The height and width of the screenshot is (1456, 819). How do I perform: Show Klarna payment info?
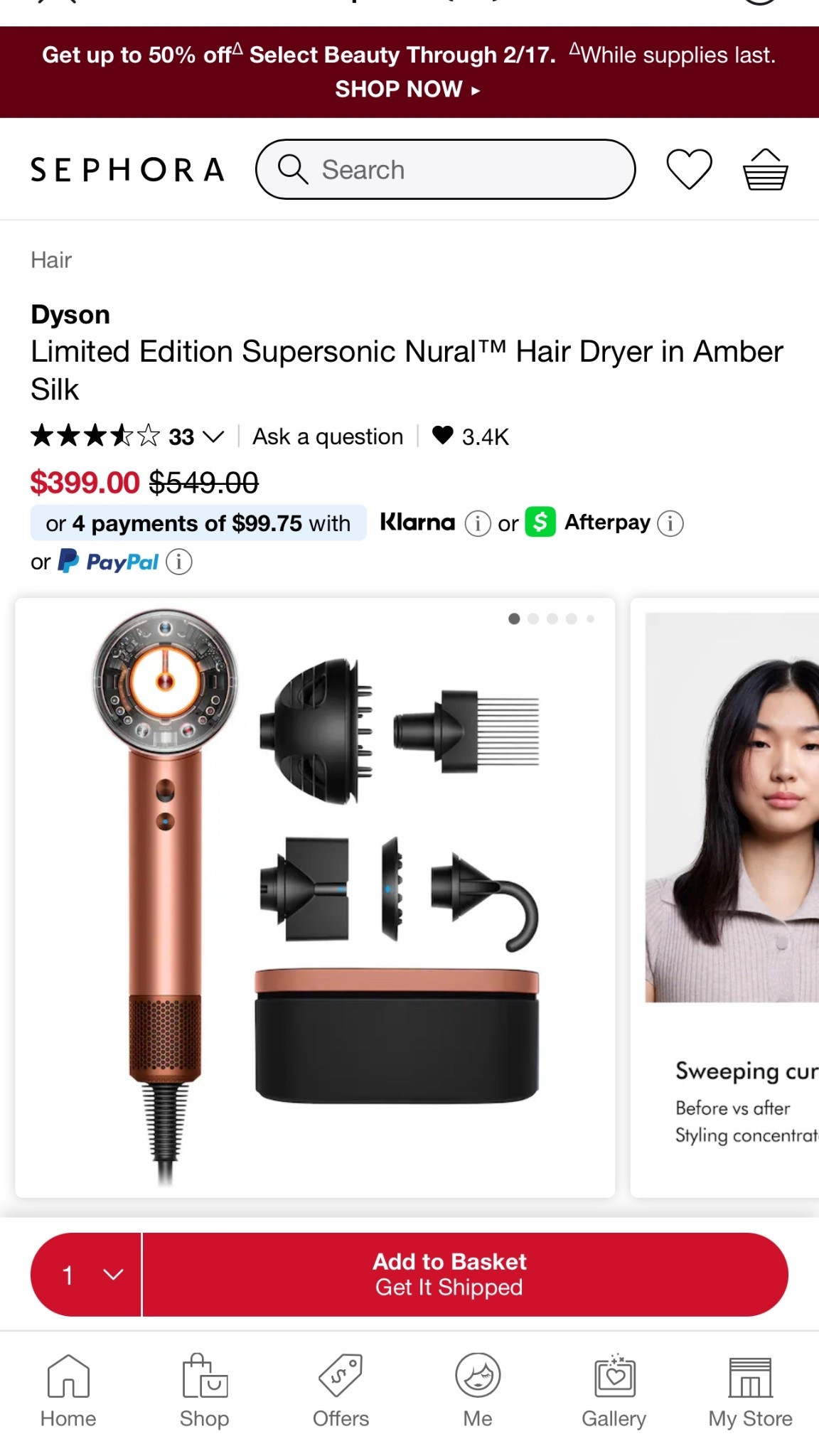click(478, 524)
